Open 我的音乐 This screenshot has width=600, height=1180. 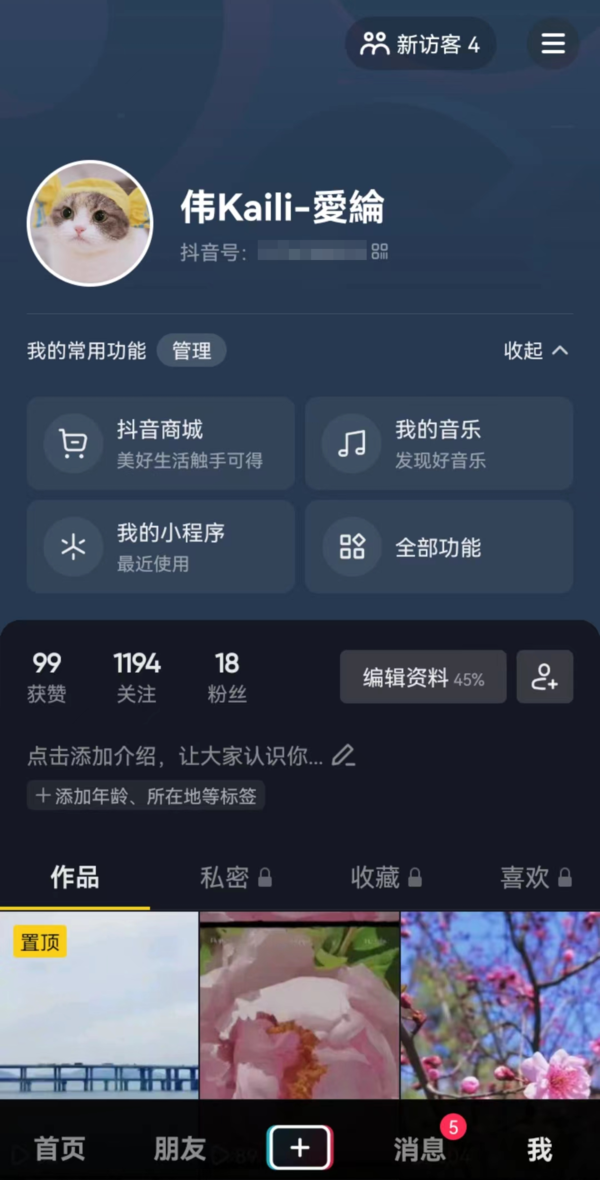pos(439,443)
